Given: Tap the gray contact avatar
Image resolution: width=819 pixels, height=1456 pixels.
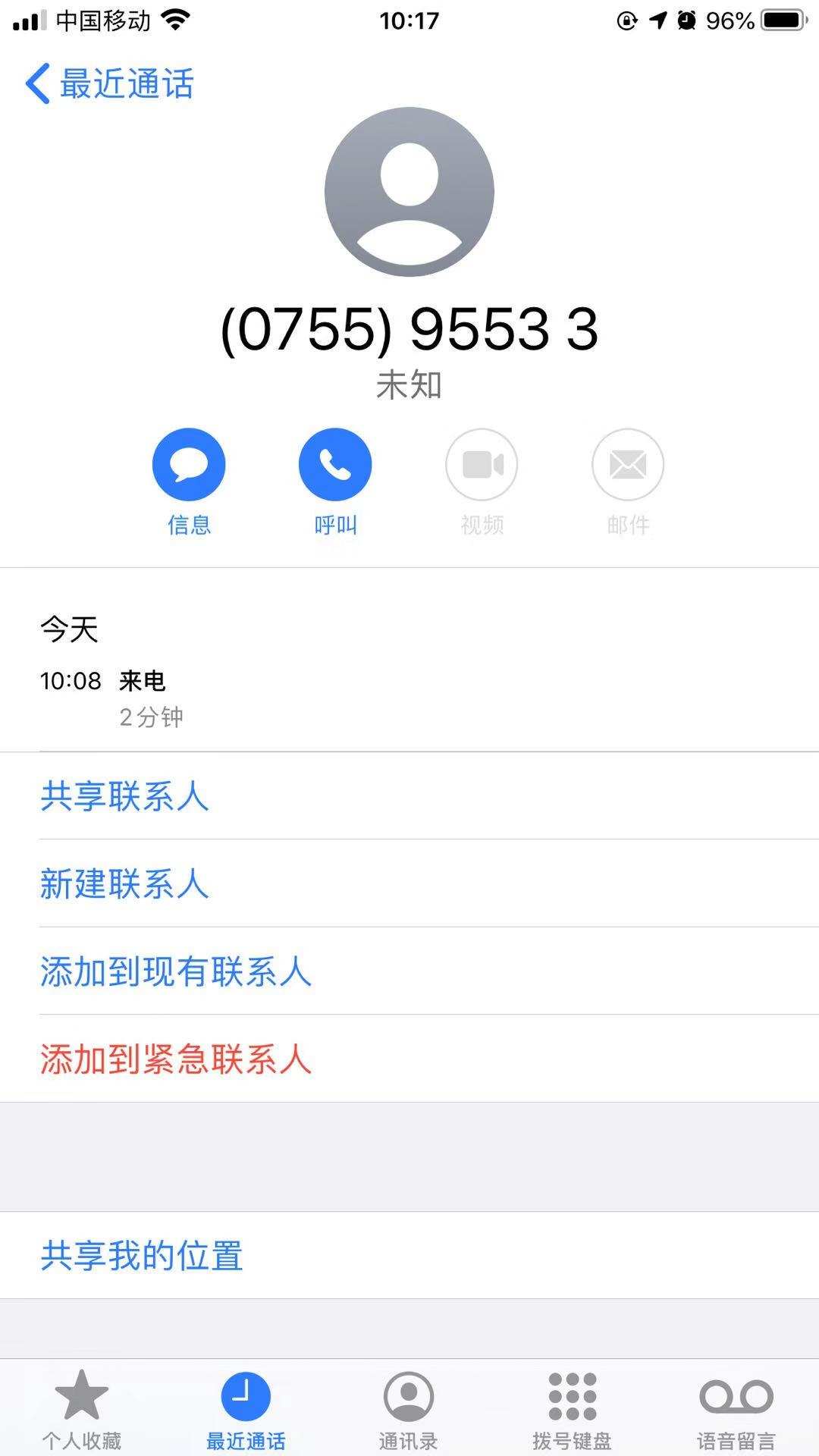Looking at the screenshot, I should (409, 191).
